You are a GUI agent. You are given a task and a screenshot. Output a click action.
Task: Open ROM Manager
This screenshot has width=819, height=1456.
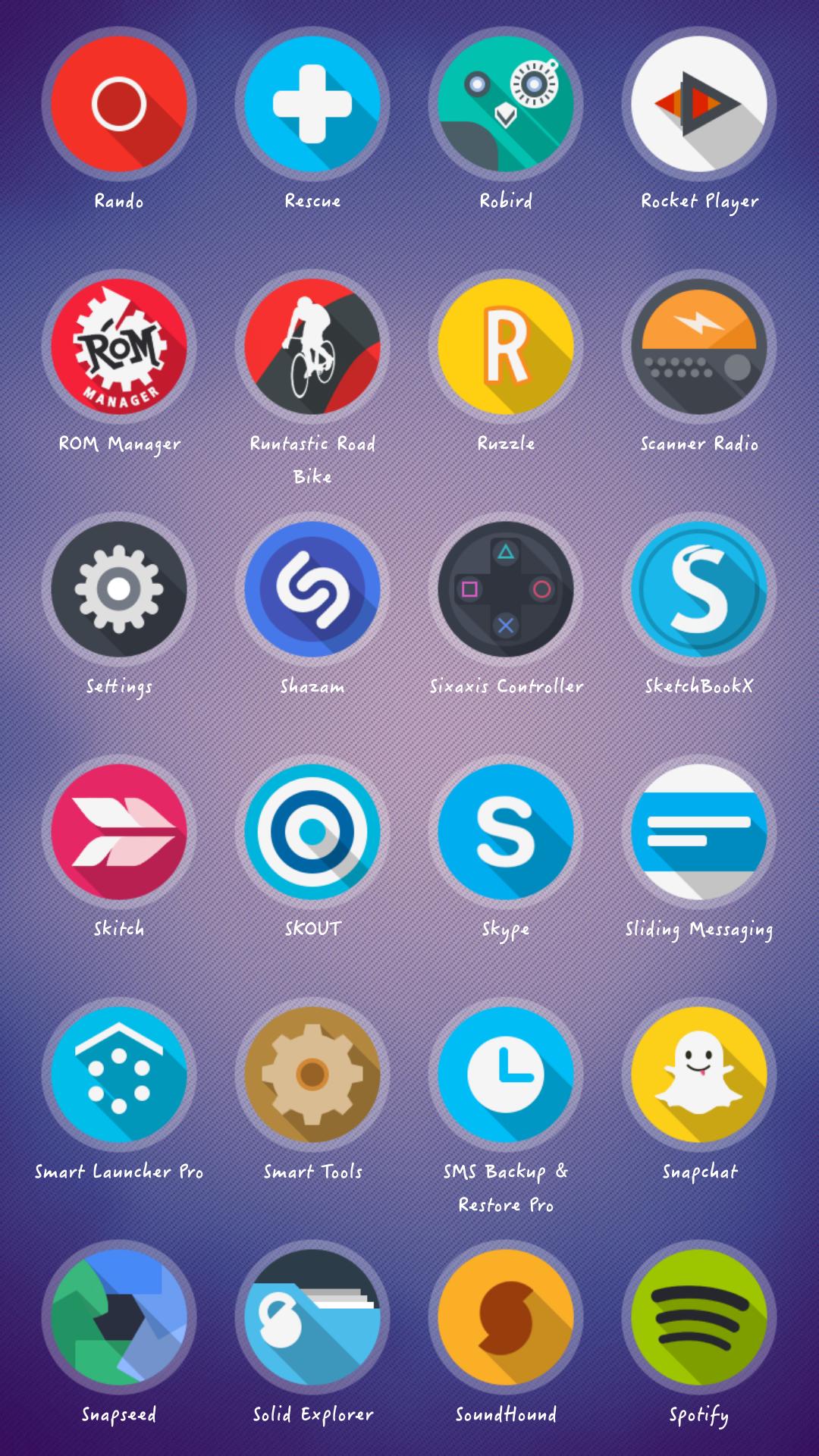(x=119, y=346)
